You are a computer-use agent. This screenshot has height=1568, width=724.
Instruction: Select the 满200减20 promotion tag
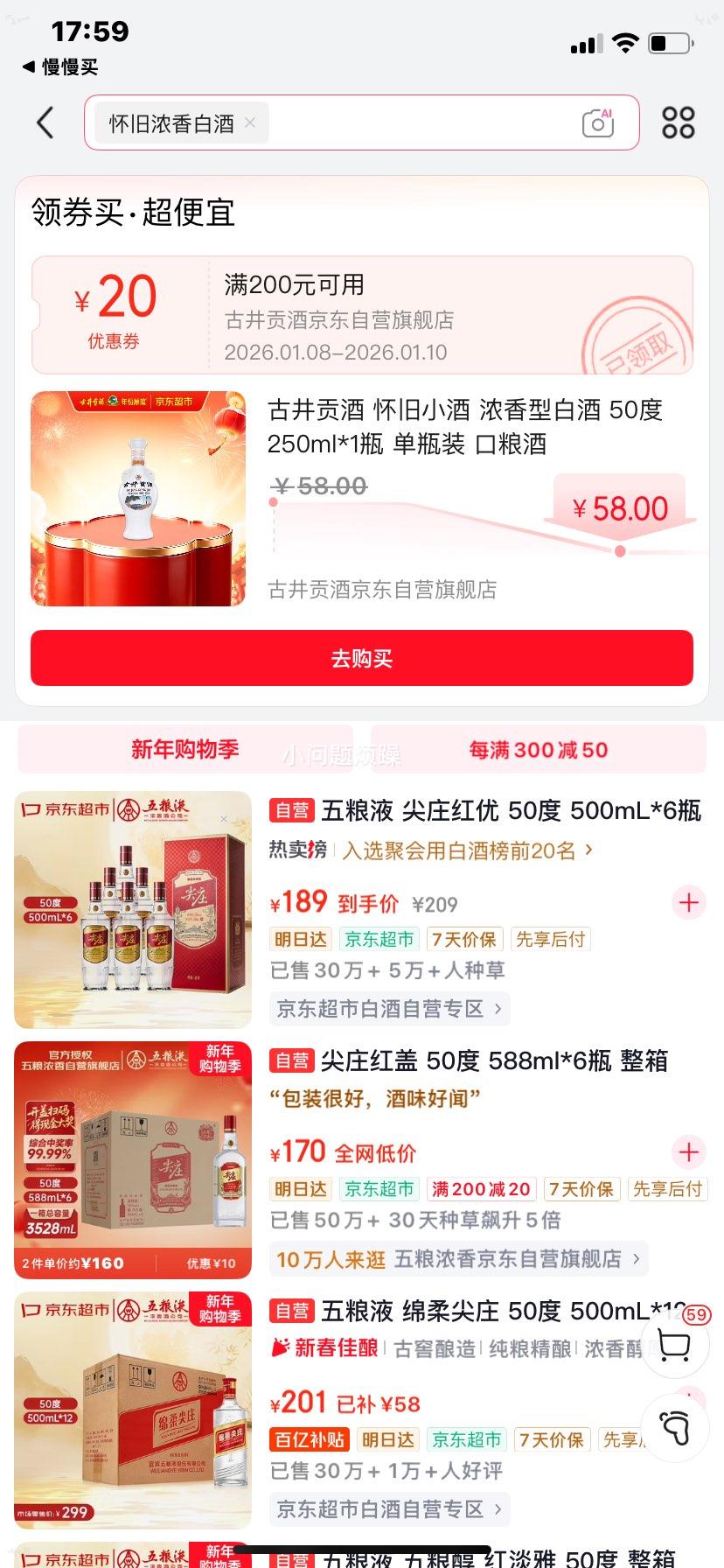pyautogui.click(x=481, y=1188)
